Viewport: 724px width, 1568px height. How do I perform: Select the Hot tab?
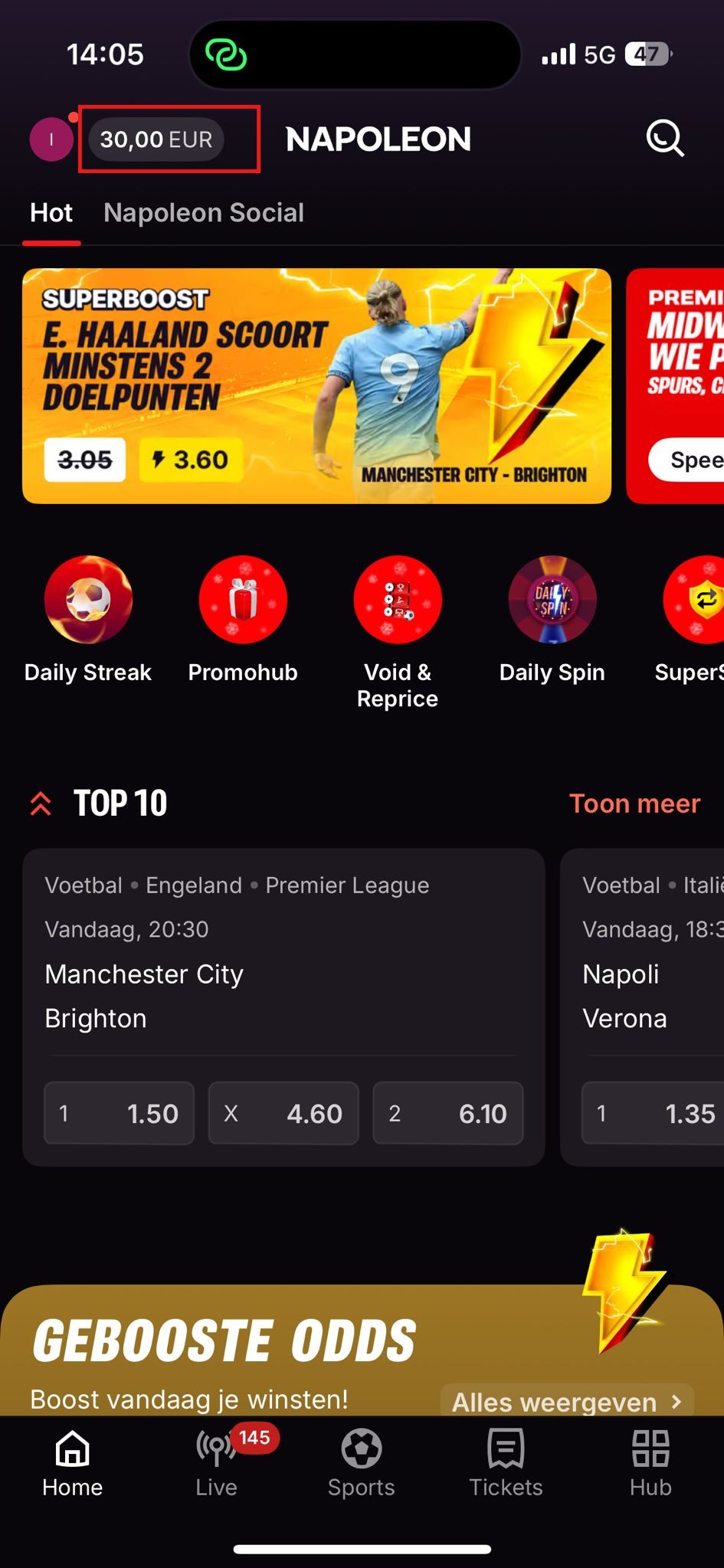[x=51, y=213]
